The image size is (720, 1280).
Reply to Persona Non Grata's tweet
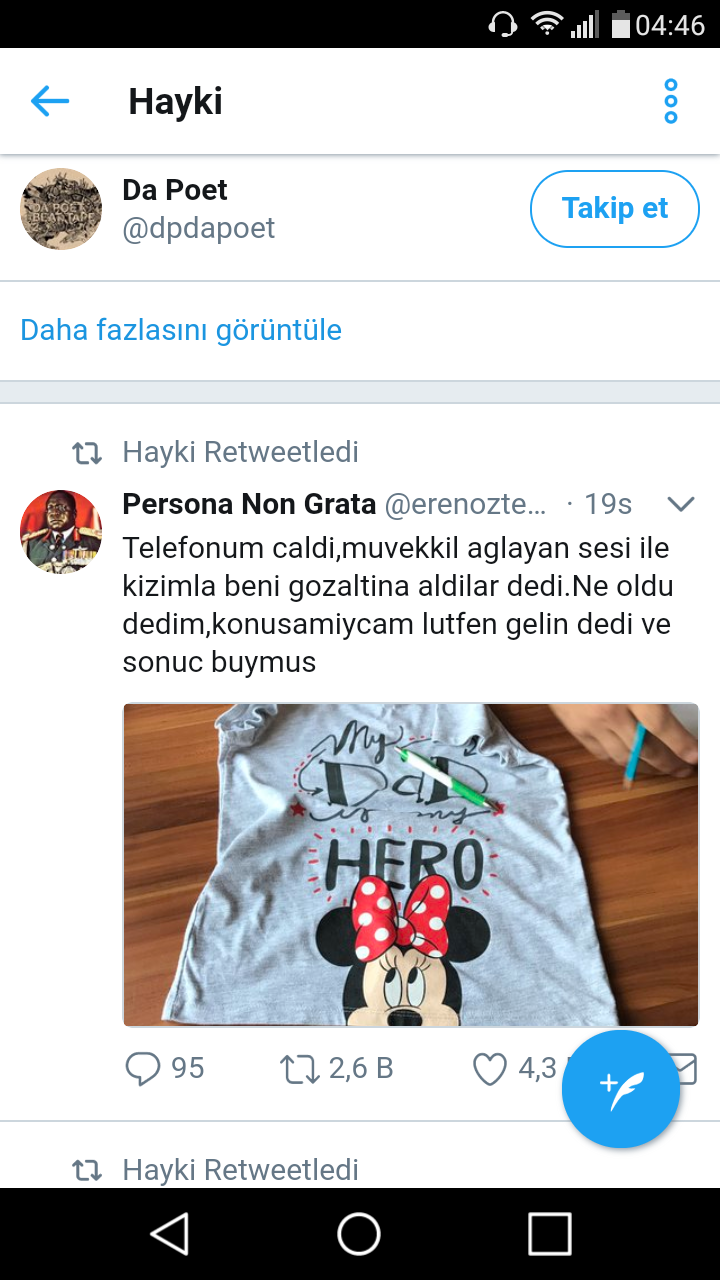pos(143,1069)
